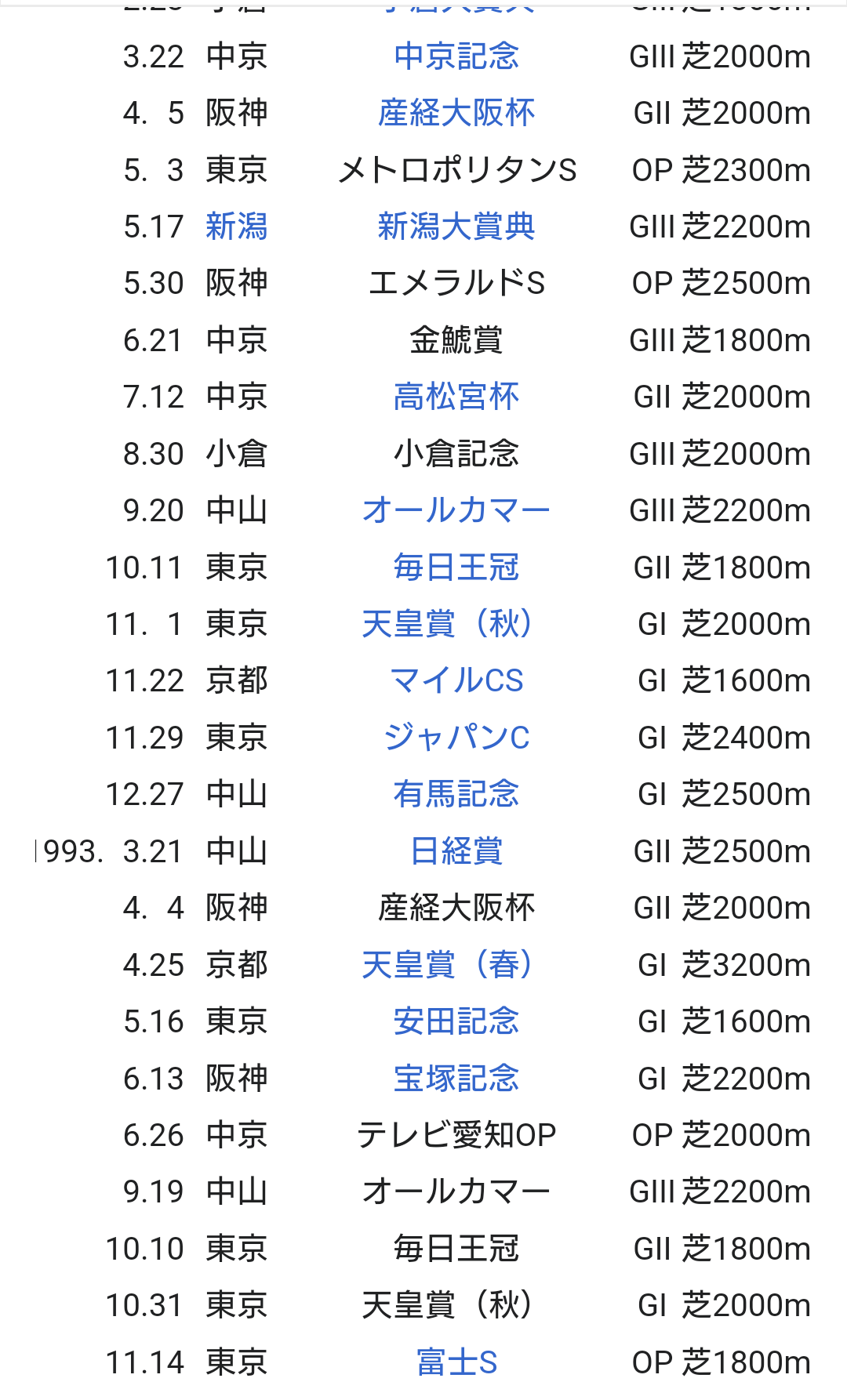Open the blue 産経大阪杯 link
This screenshot has width=847, height=1400.
coord(456,113)
